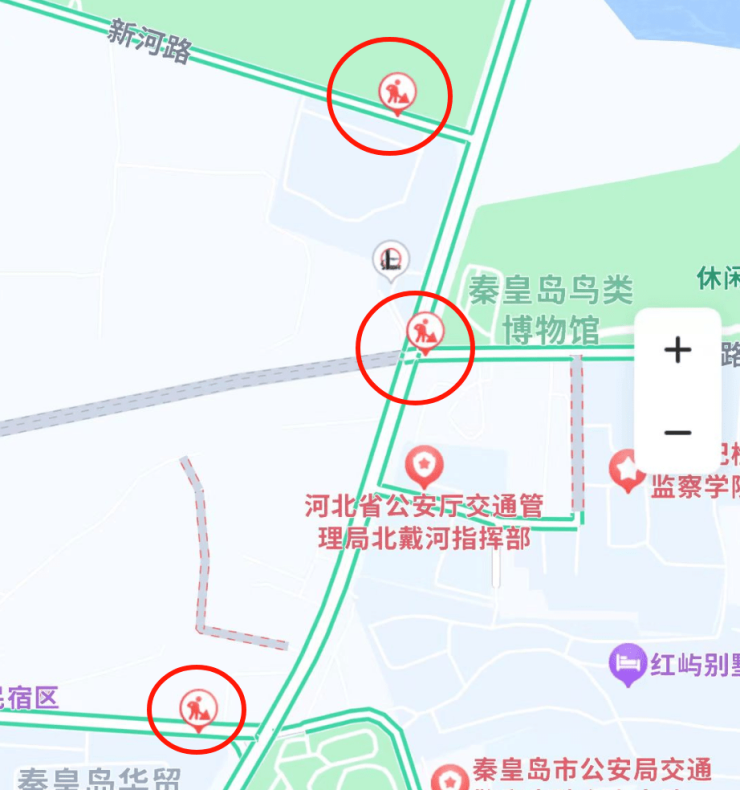Viewport: 740px width, 790px height.
Task: View the 红屿别墅 hotel pin
Action: [628, 663]
